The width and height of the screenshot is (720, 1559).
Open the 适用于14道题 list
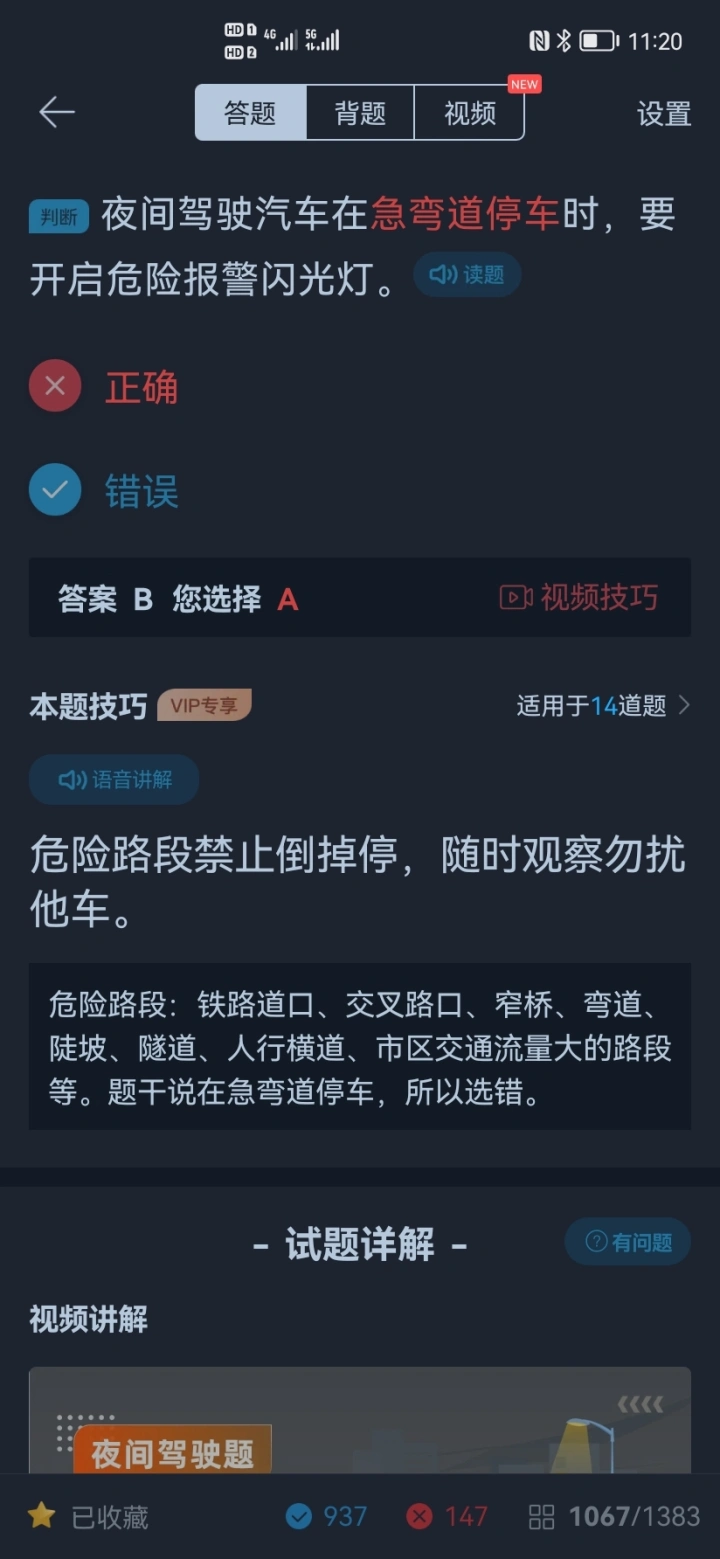(x=603, y=706)
